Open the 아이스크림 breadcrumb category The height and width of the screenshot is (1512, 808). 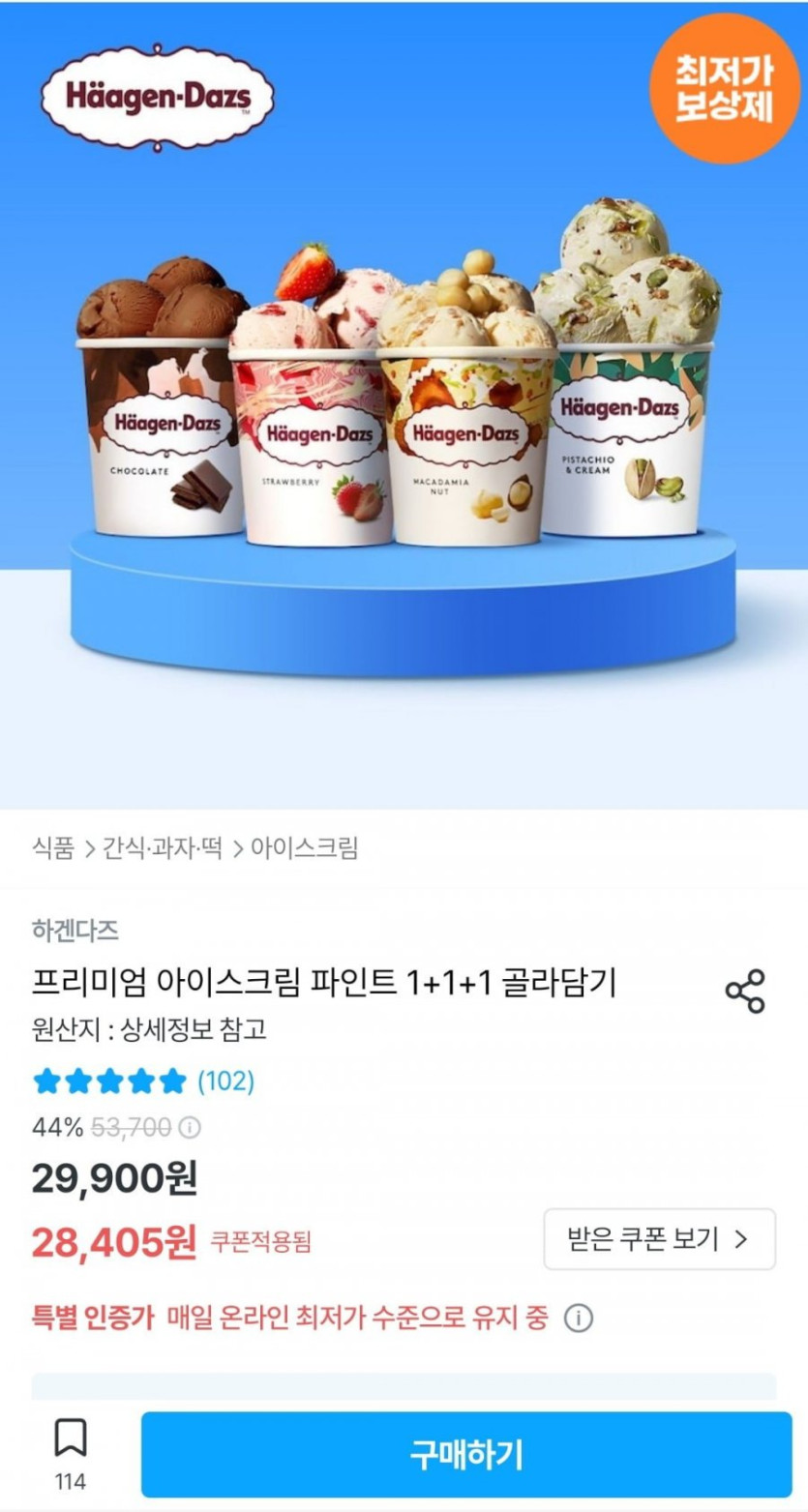(305, 848)
